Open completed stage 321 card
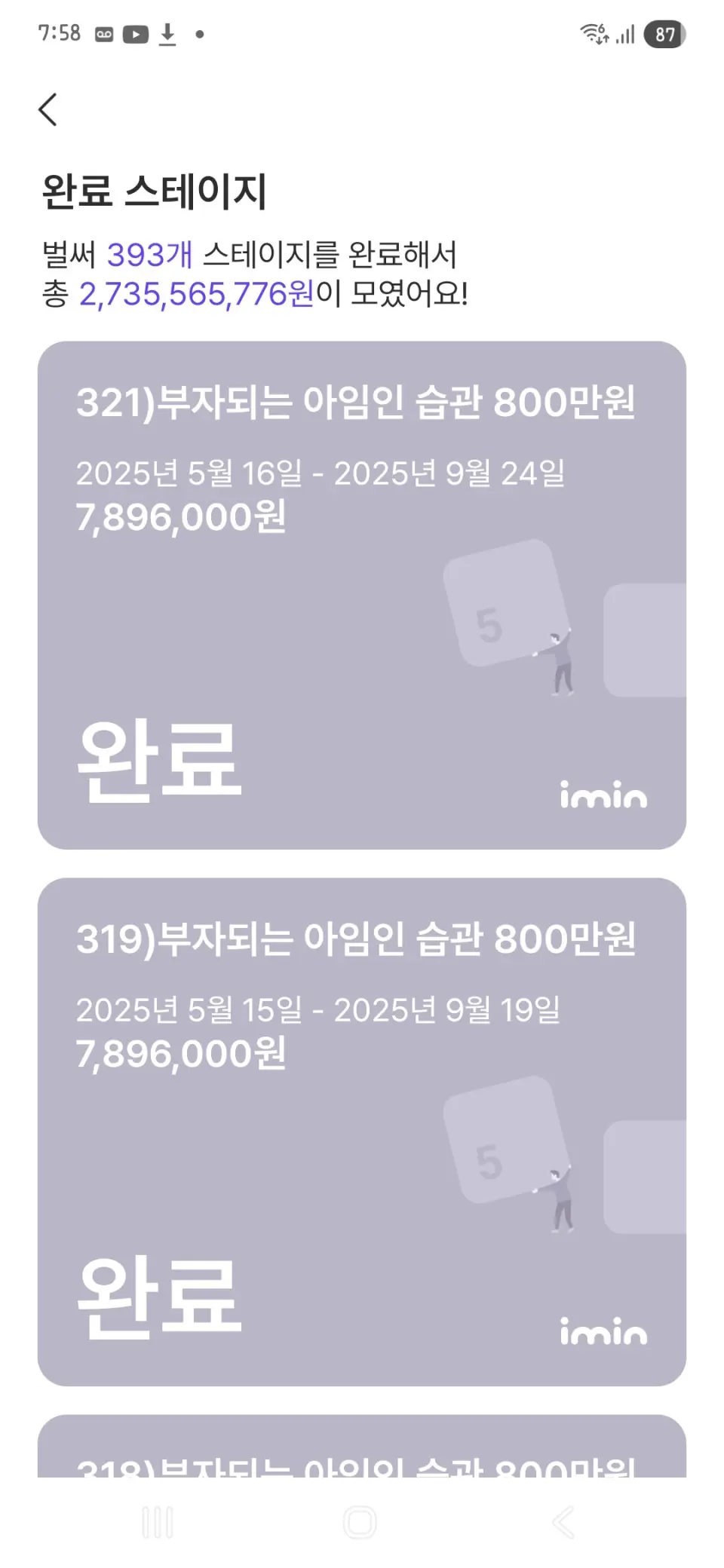724x1568 pixels. tap(362, 595)
